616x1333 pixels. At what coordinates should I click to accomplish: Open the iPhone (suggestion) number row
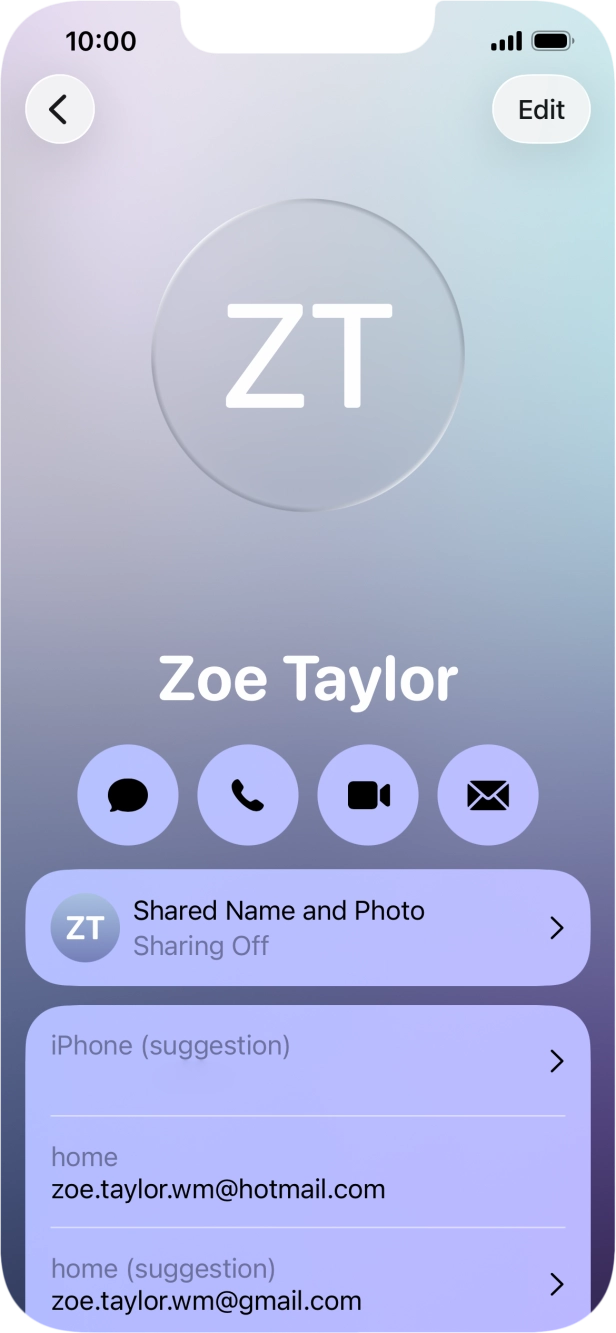[308, 1061]
